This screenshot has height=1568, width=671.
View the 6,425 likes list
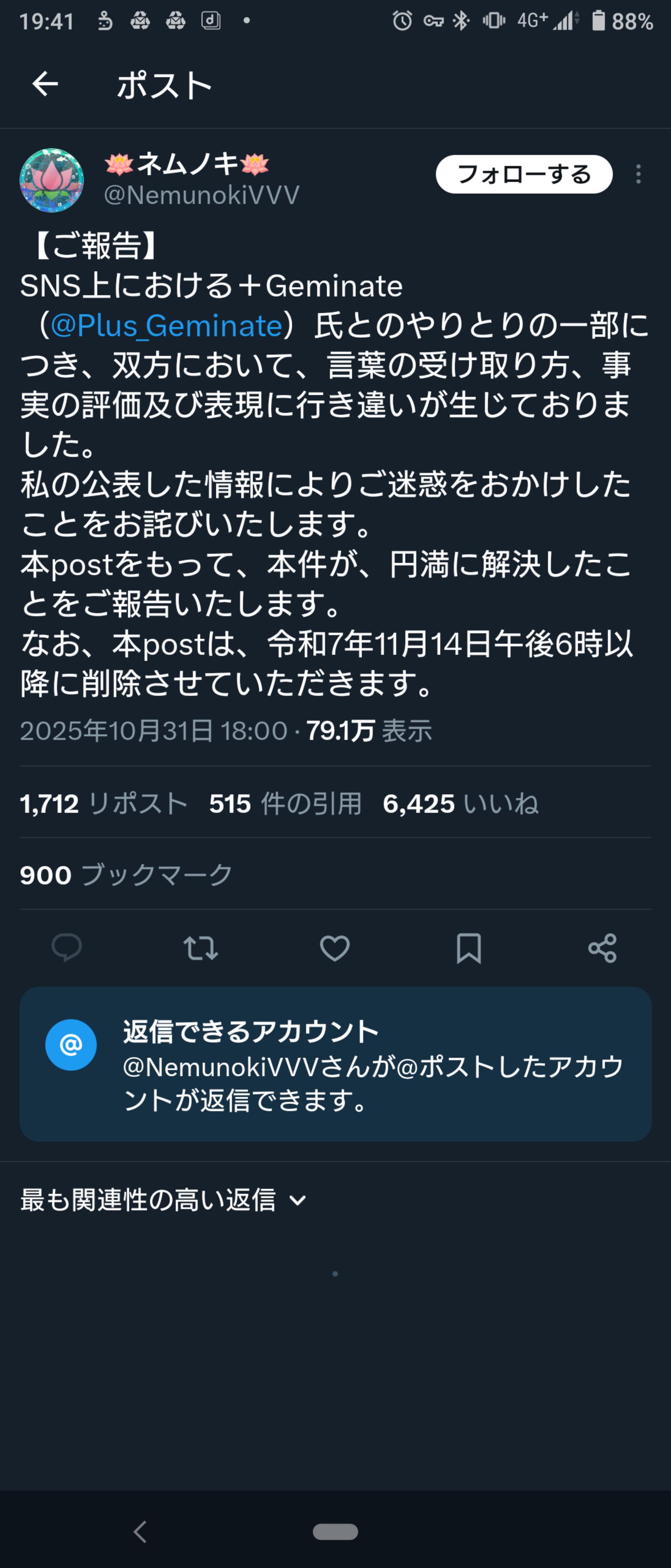tap(460, 804)
